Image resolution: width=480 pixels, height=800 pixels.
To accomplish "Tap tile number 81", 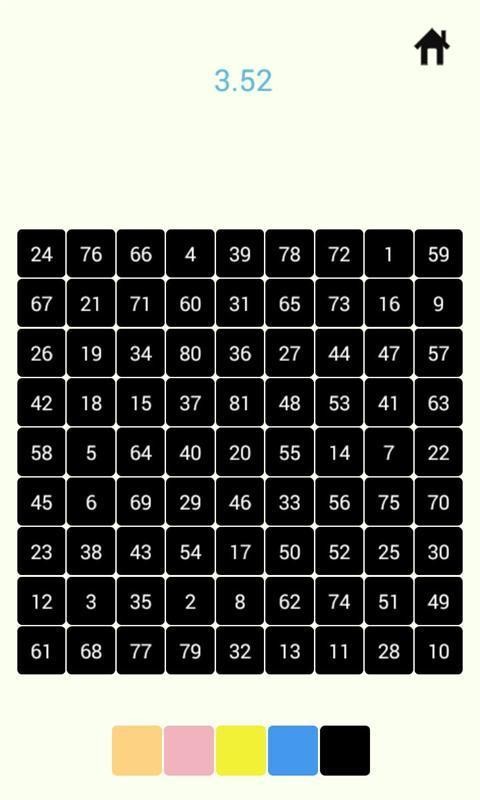I will point(240,403).
